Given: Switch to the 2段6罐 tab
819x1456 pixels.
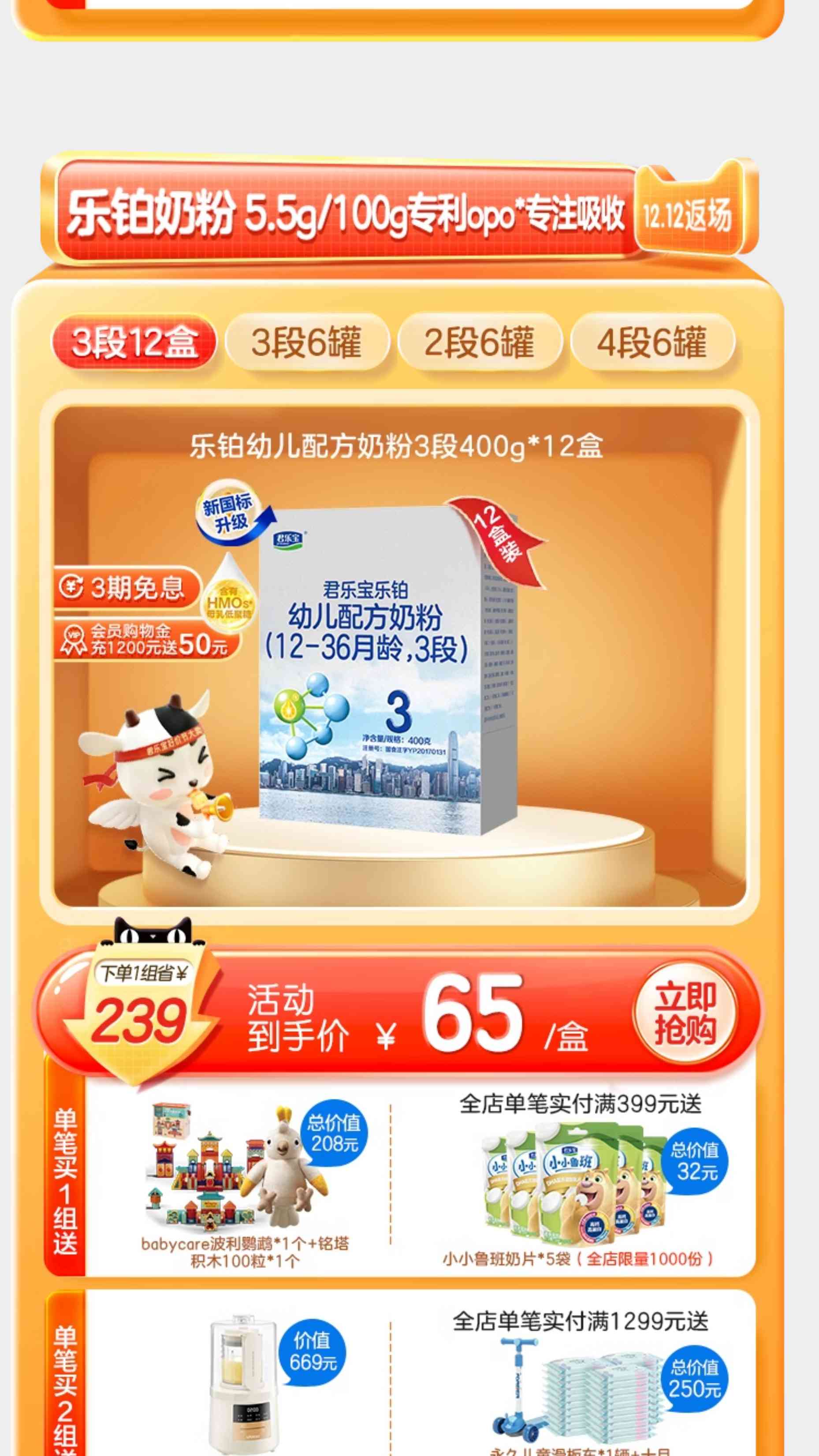Looking at the screenshot, I should 479,342.
